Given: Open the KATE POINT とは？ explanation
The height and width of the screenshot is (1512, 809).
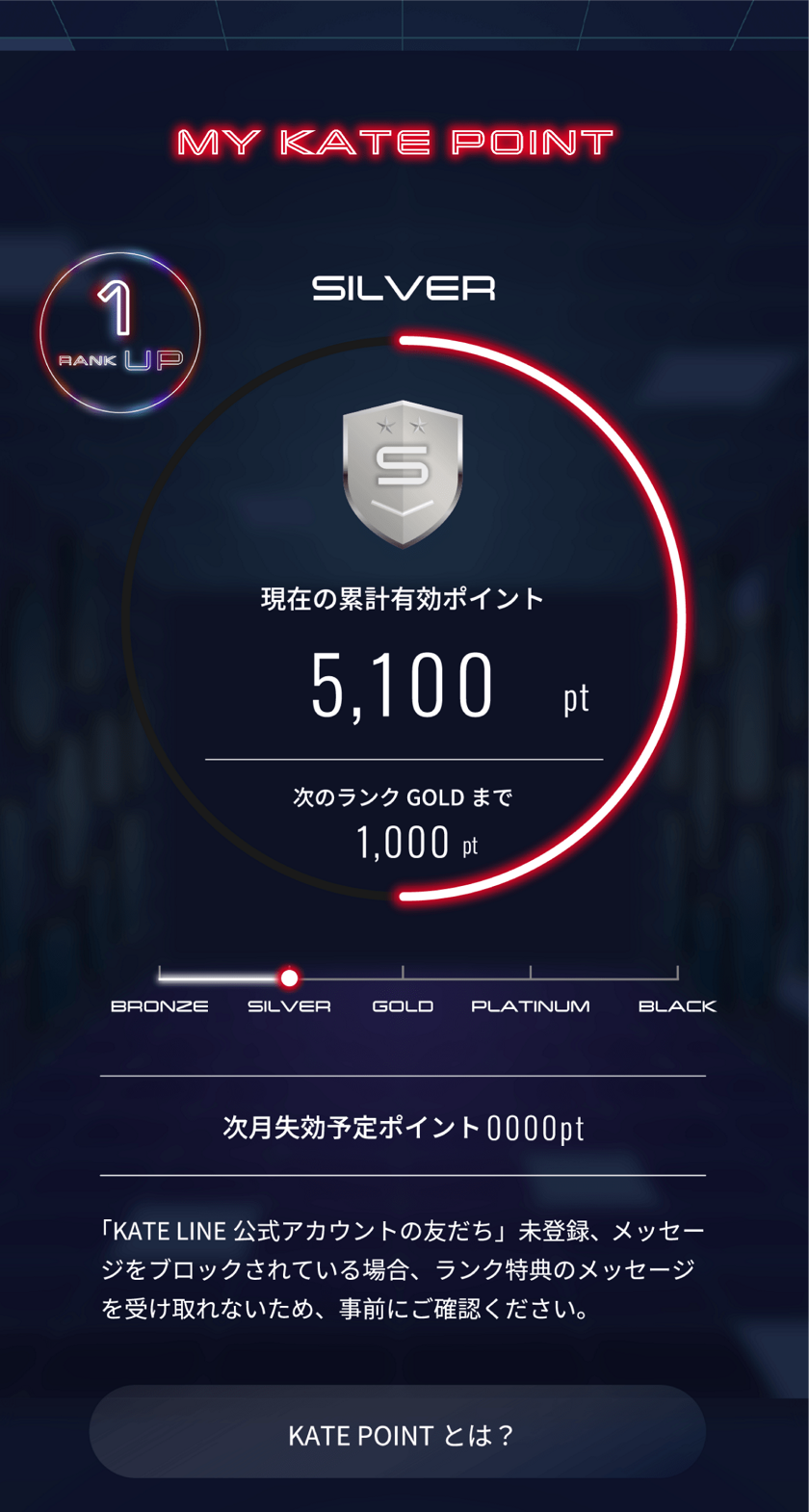Looking at the screenshot, I should (398, 1433).
